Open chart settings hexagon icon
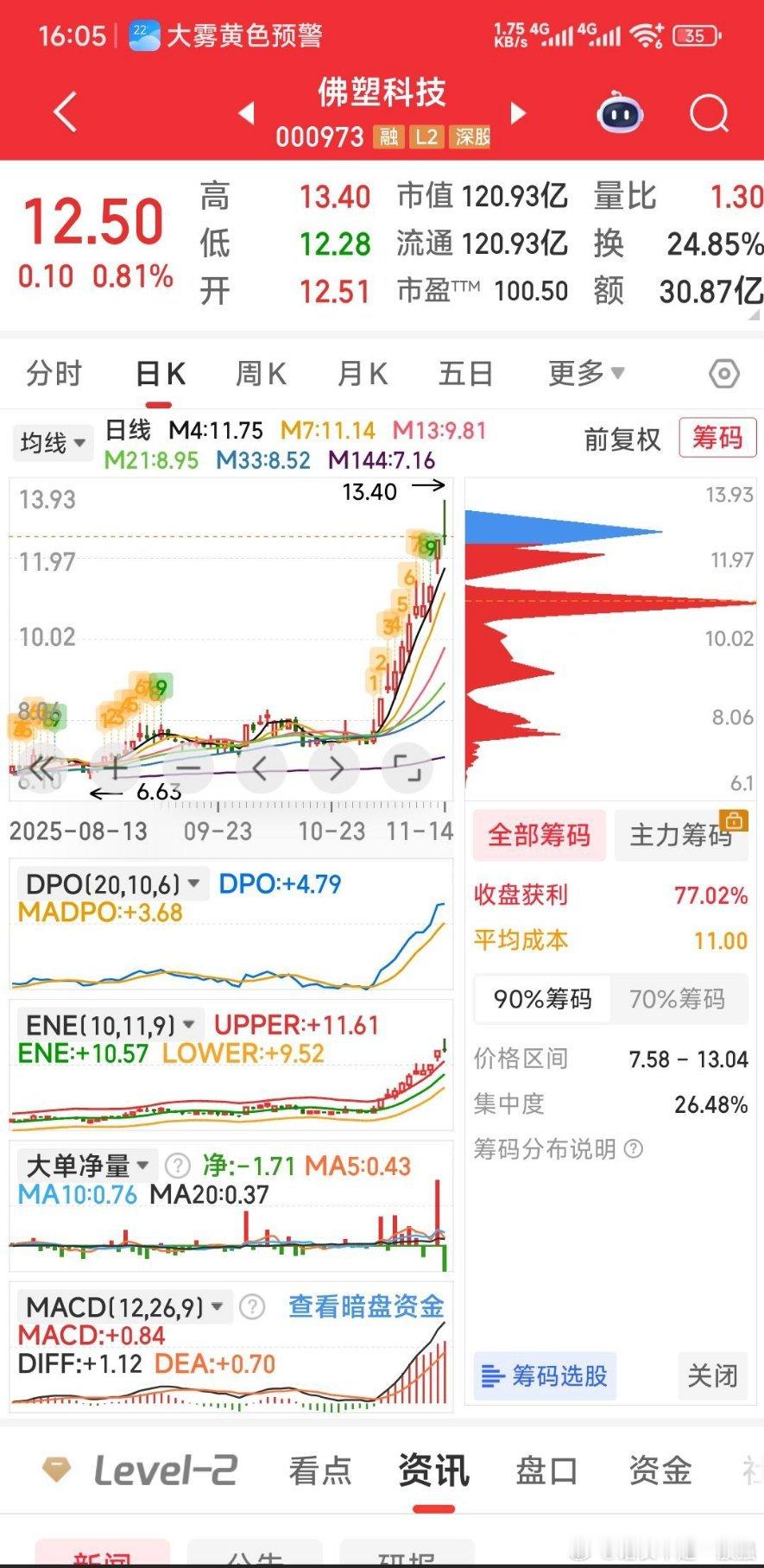Screen dimensions: 764x1568 723,374
